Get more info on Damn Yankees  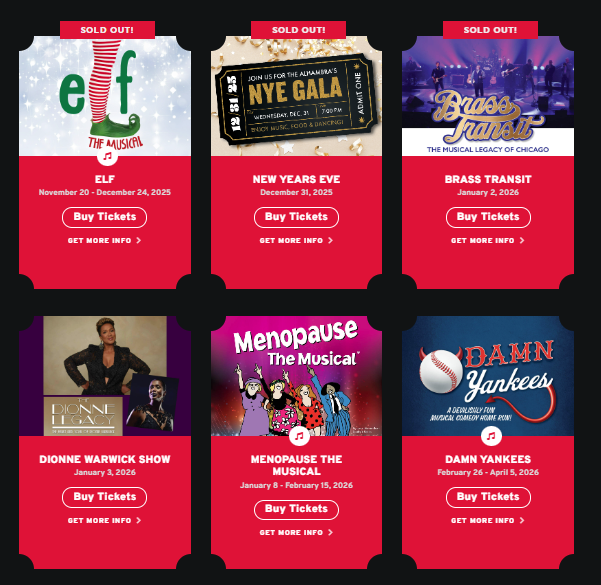[x=488, y=521]
